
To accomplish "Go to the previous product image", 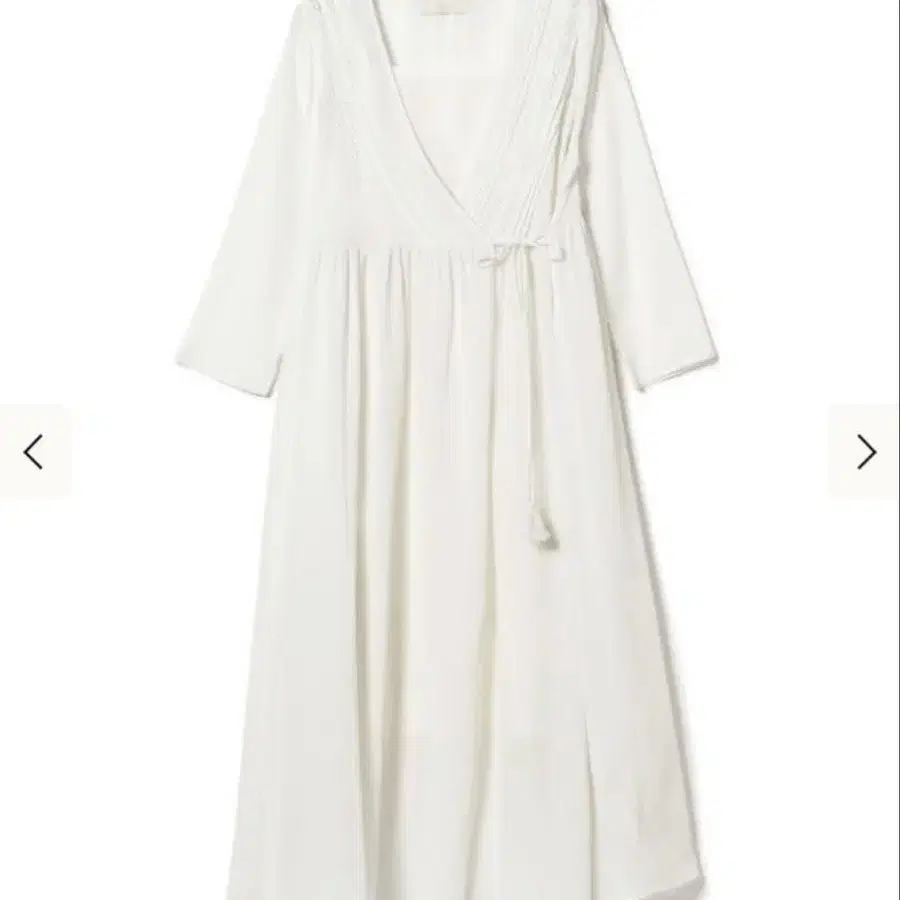I will [x=34, y=452].
